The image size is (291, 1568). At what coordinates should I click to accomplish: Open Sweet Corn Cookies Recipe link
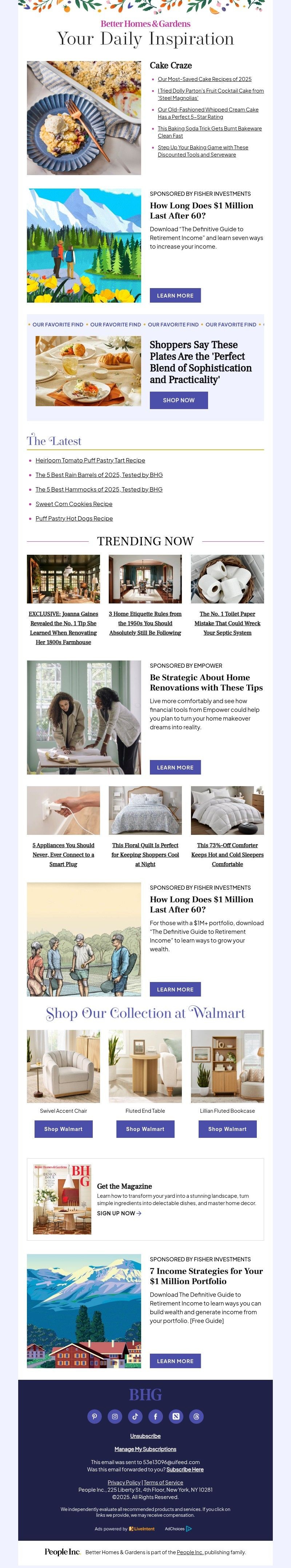74,504
